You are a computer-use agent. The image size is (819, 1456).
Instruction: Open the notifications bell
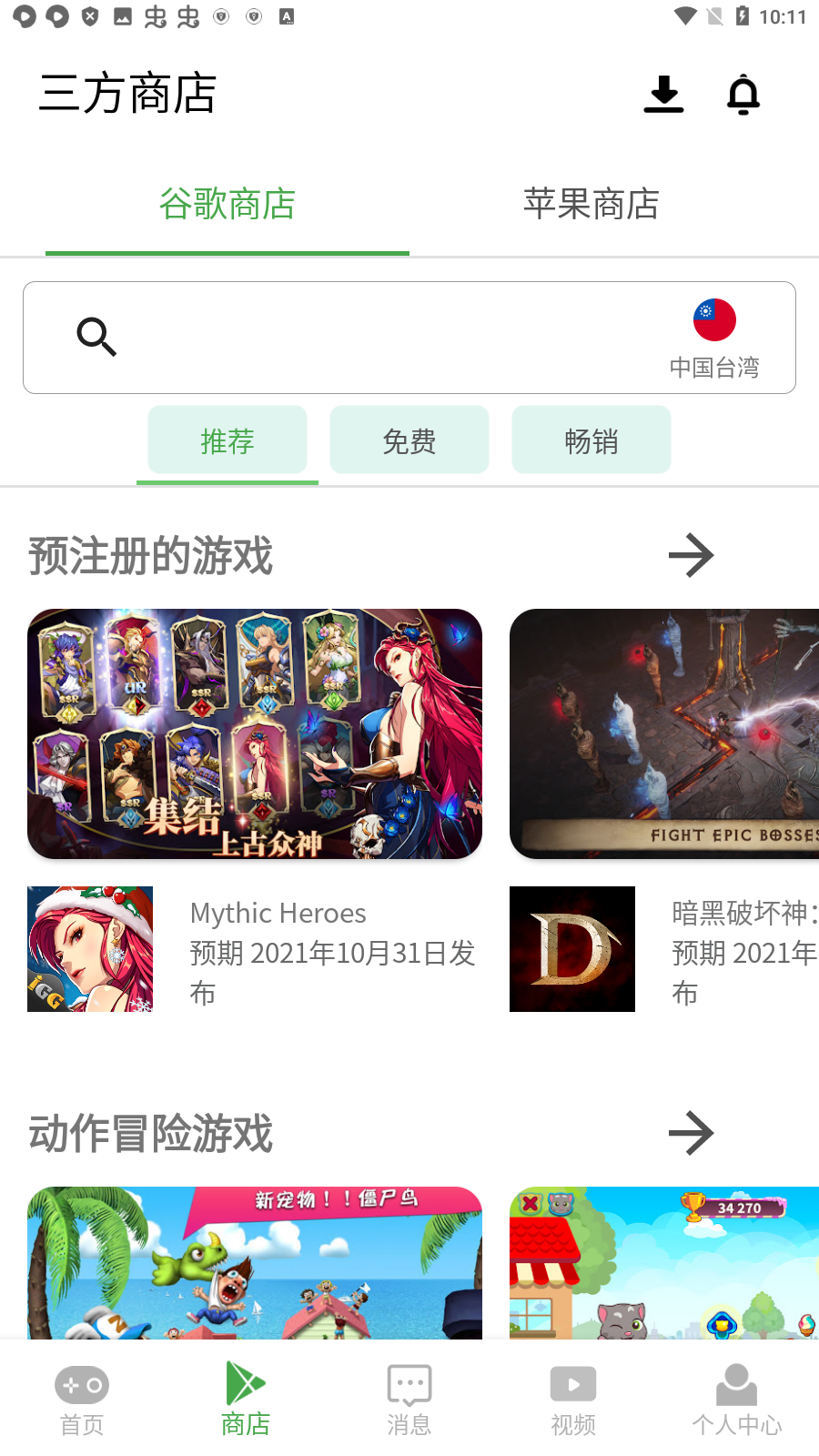743,95
